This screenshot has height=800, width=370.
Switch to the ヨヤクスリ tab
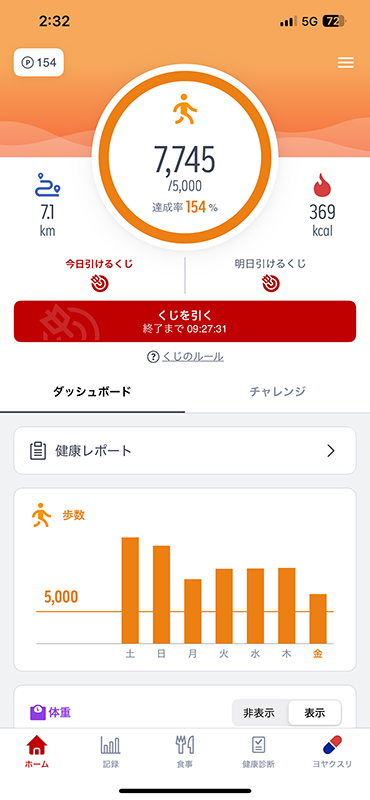click(332, 752)
